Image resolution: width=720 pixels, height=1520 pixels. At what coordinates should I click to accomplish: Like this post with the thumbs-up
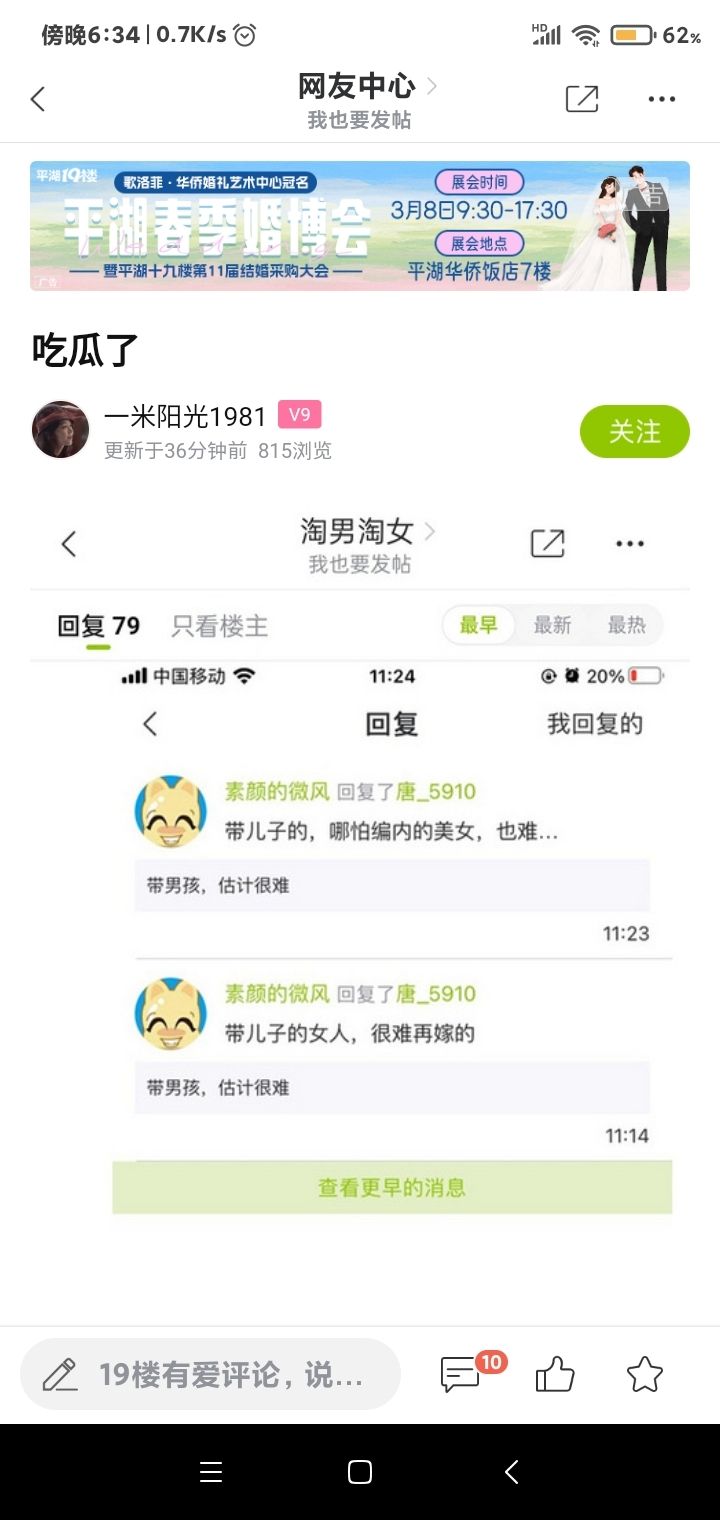coord(555,1375)
